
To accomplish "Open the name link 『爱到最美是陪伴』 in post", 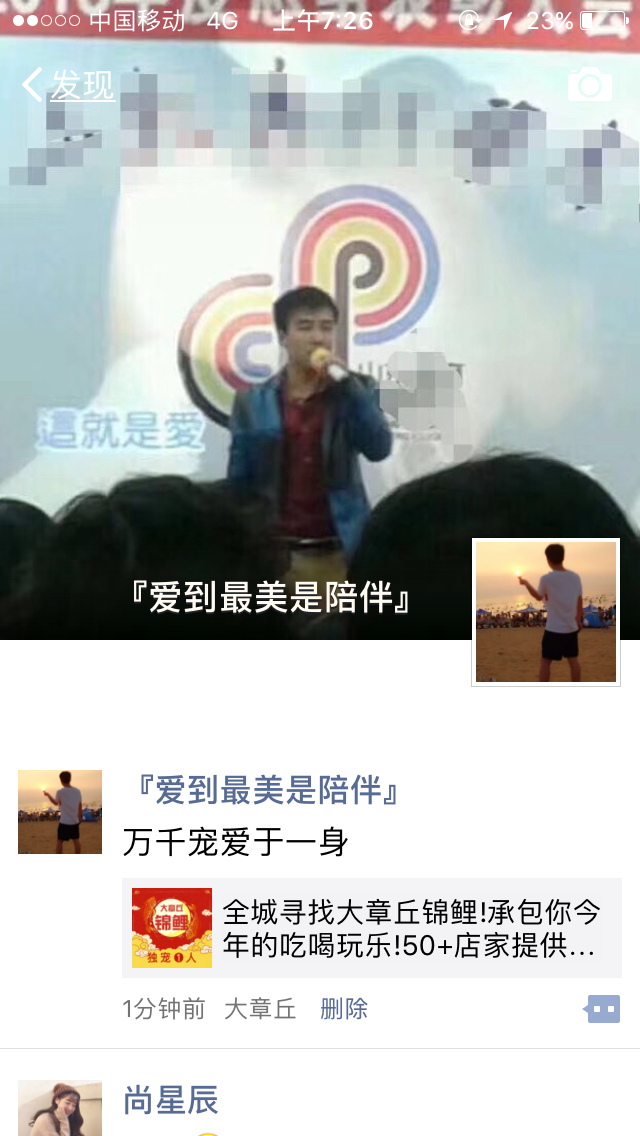I will tap(266, 790).
